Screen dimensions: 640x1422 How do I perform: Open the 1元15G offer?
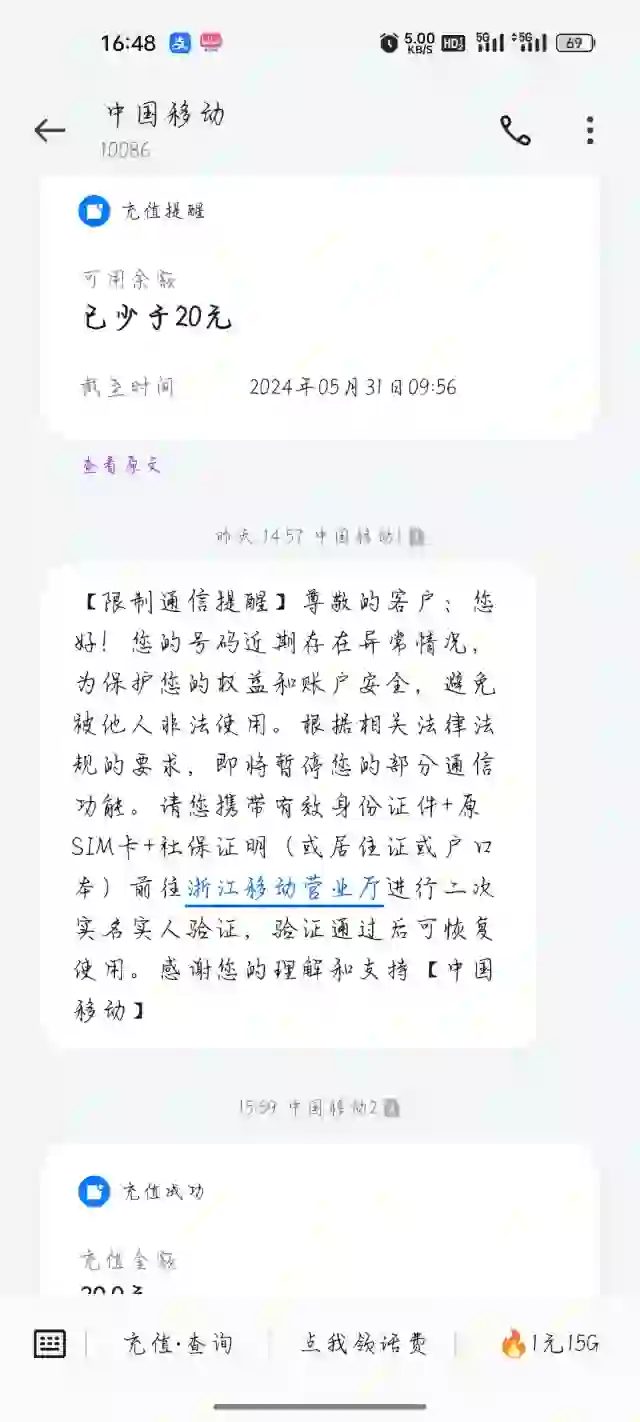549,1343
